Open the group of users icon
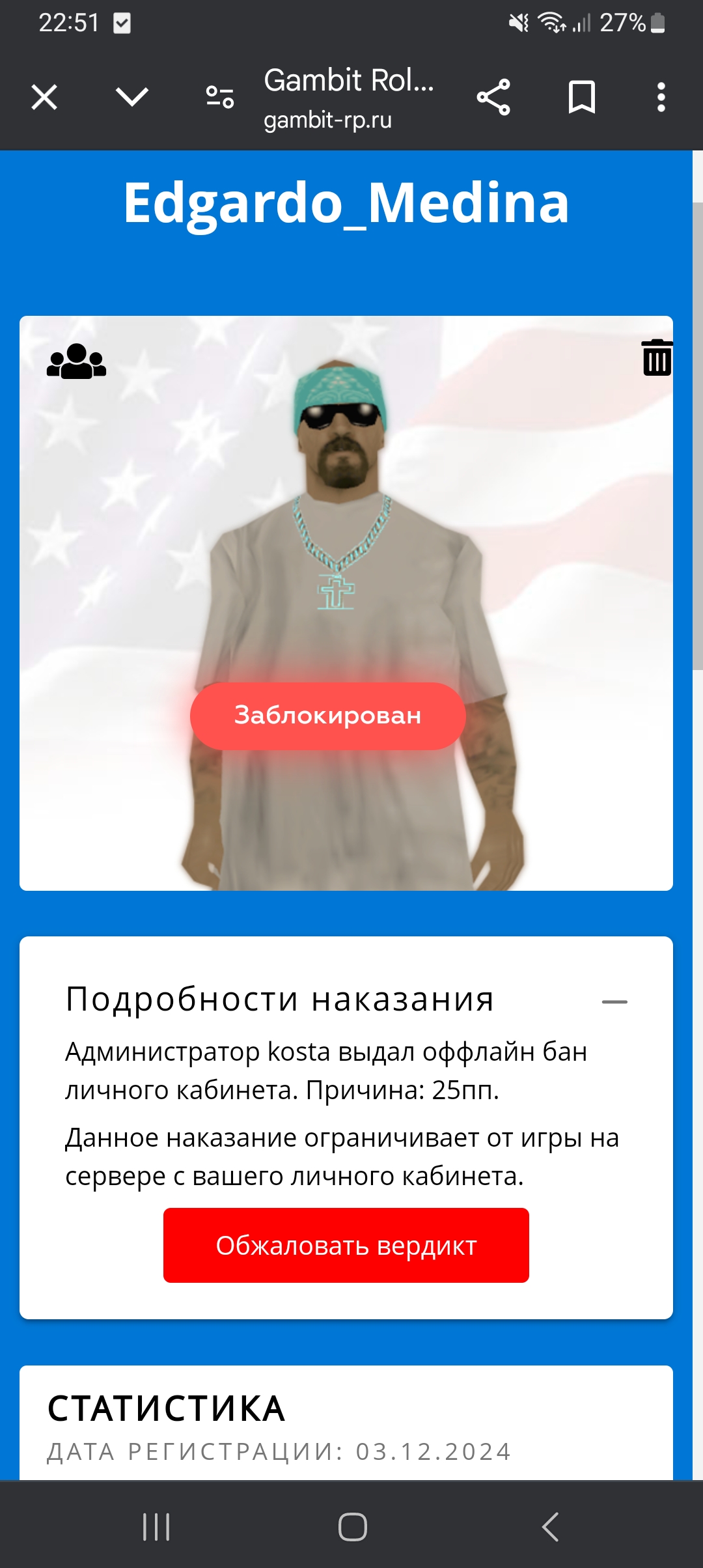 pyautogui.click(x=76, y=361)
